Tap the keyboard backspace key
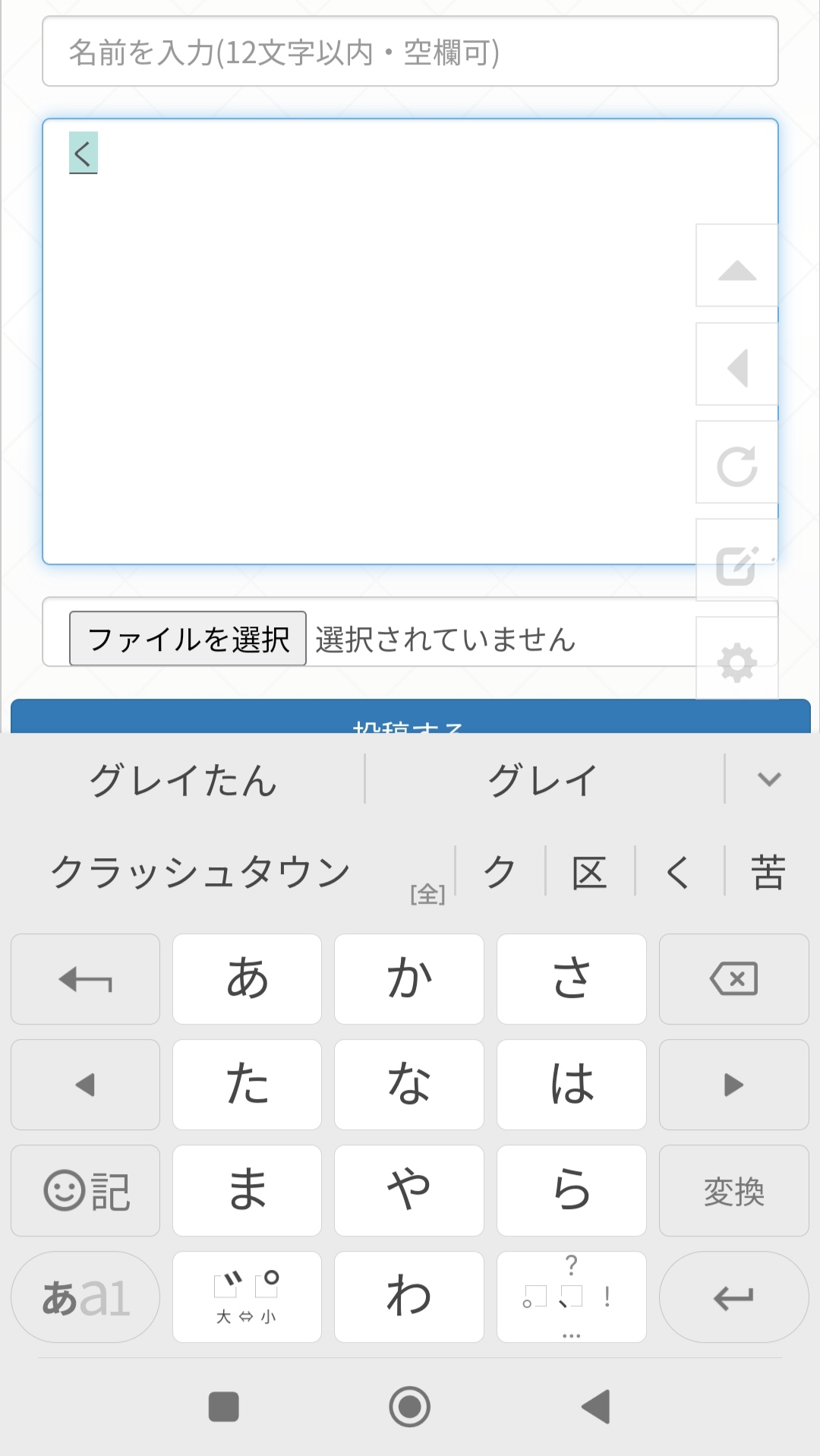 click(x=733, y=979)
